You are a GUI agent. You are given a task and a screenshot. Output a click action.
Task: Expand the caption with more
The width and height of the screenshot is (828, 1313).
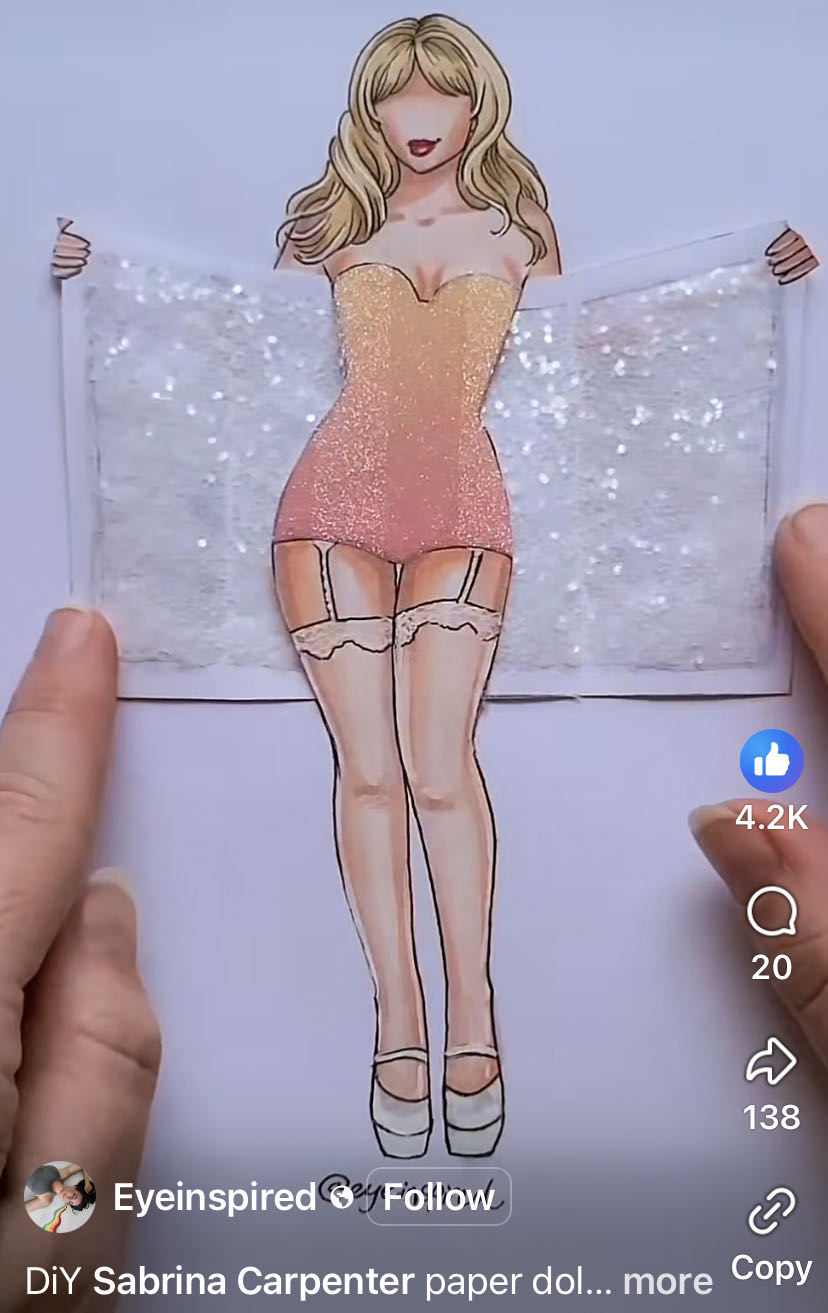coord(668,1281)
